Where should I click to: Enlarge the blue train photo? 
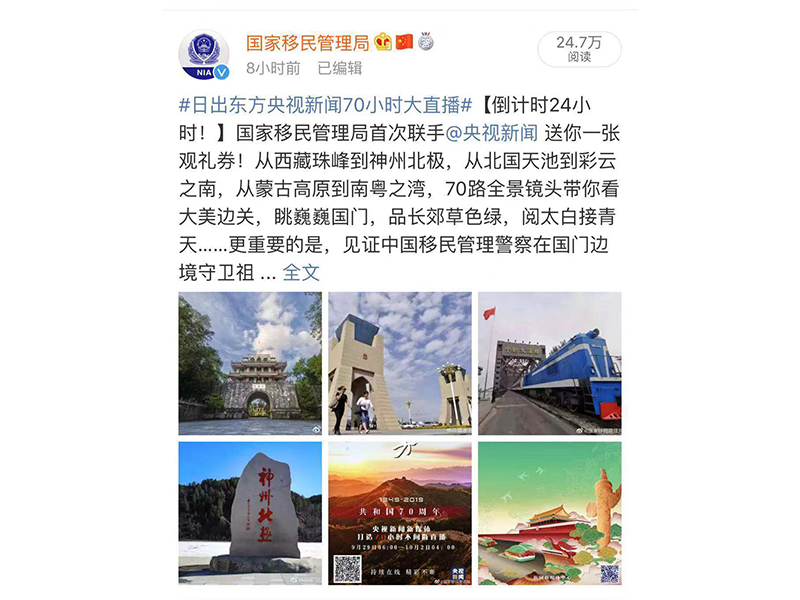click(549, 363)
